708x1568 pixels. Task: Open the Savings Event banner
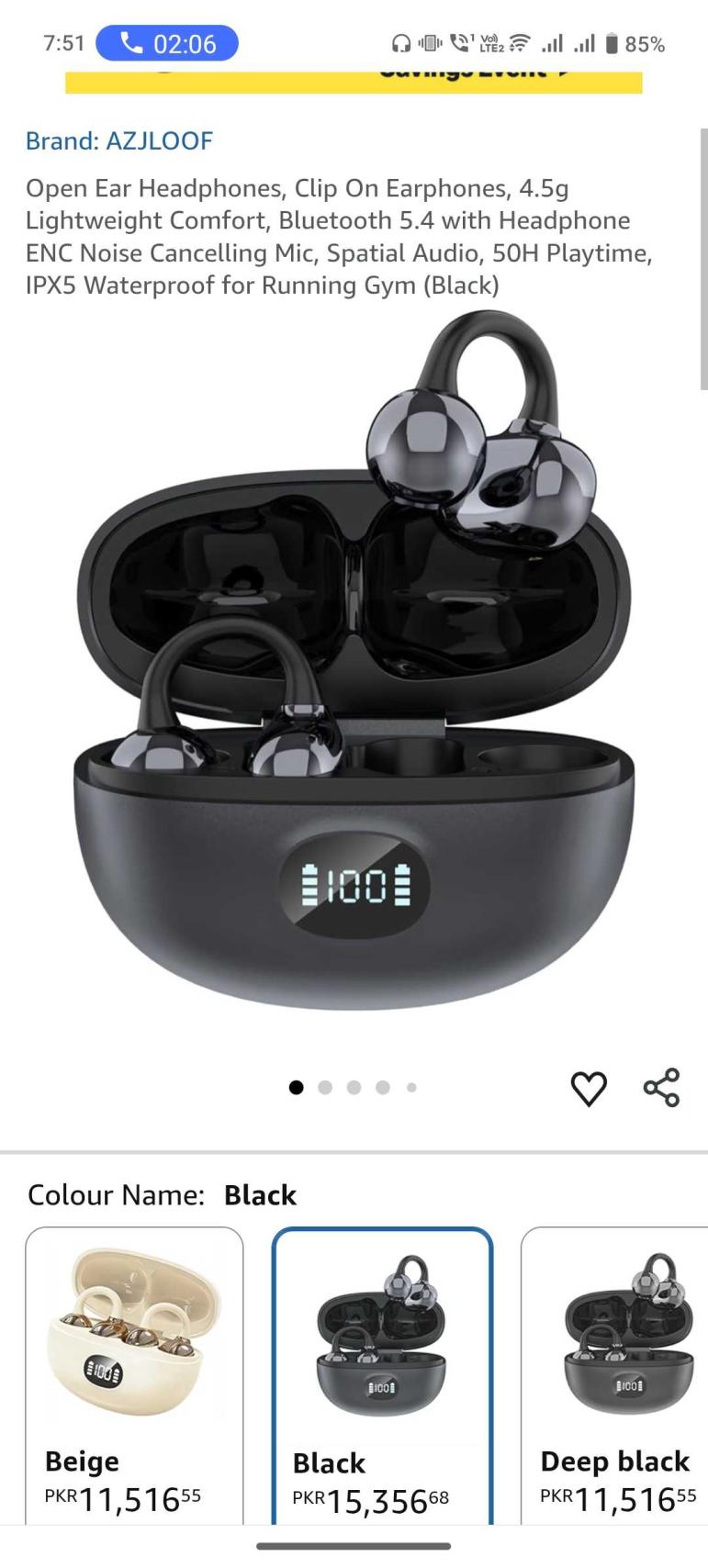(x=354, y=78)
